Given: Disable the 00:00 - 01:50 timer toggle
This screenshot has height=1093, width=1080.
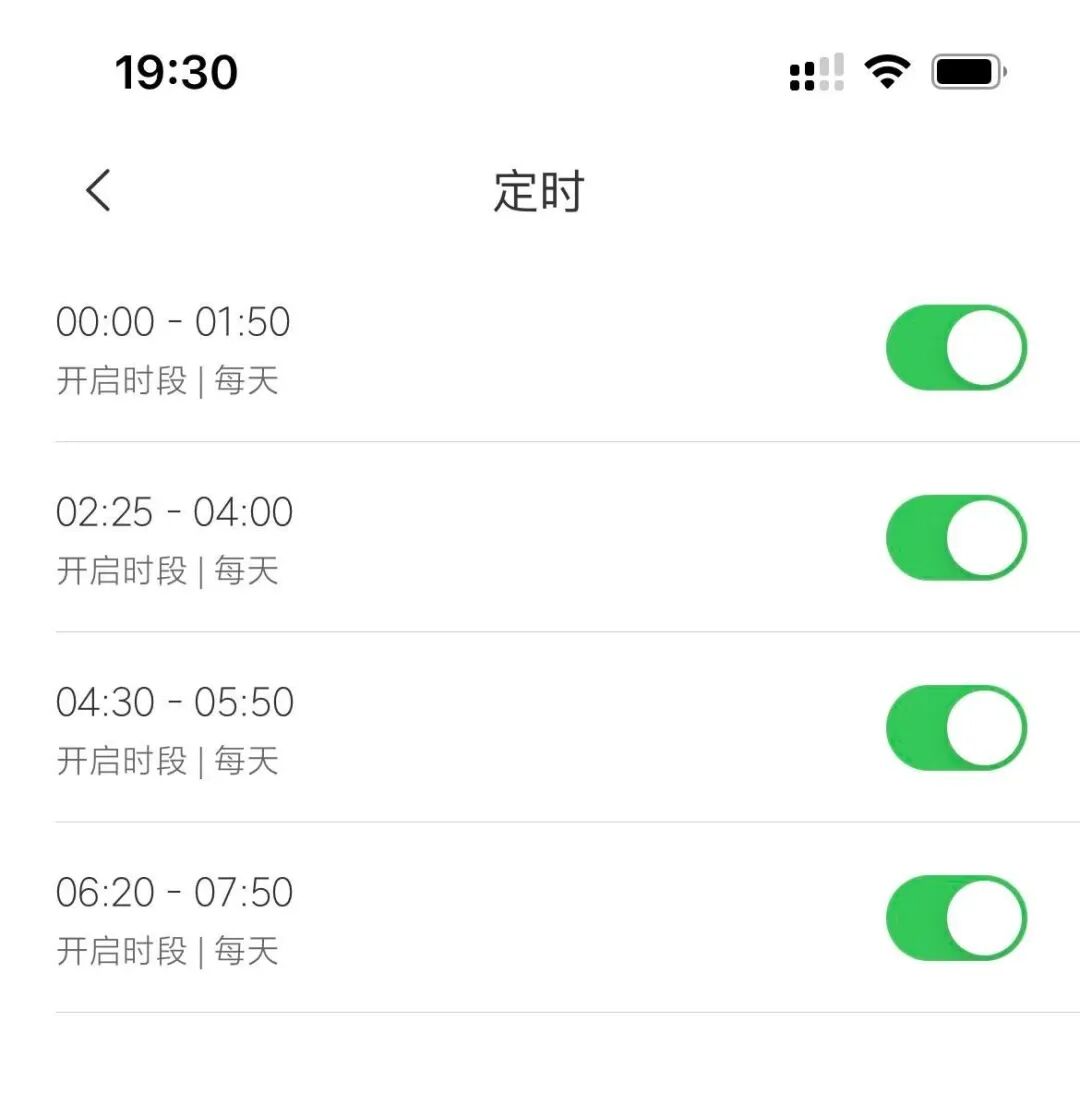Looking at the screenshot, I should click(x=956, y=346).
